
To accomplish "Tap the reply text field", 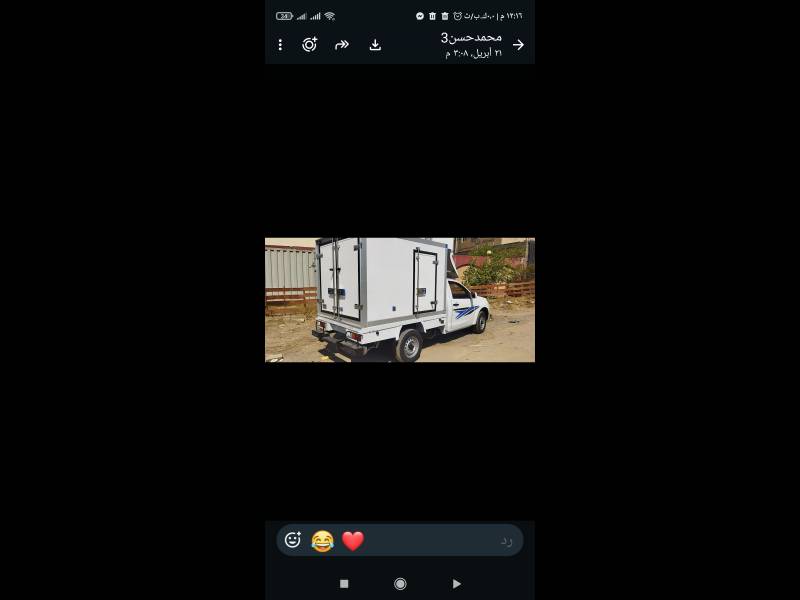I will 444,540.
